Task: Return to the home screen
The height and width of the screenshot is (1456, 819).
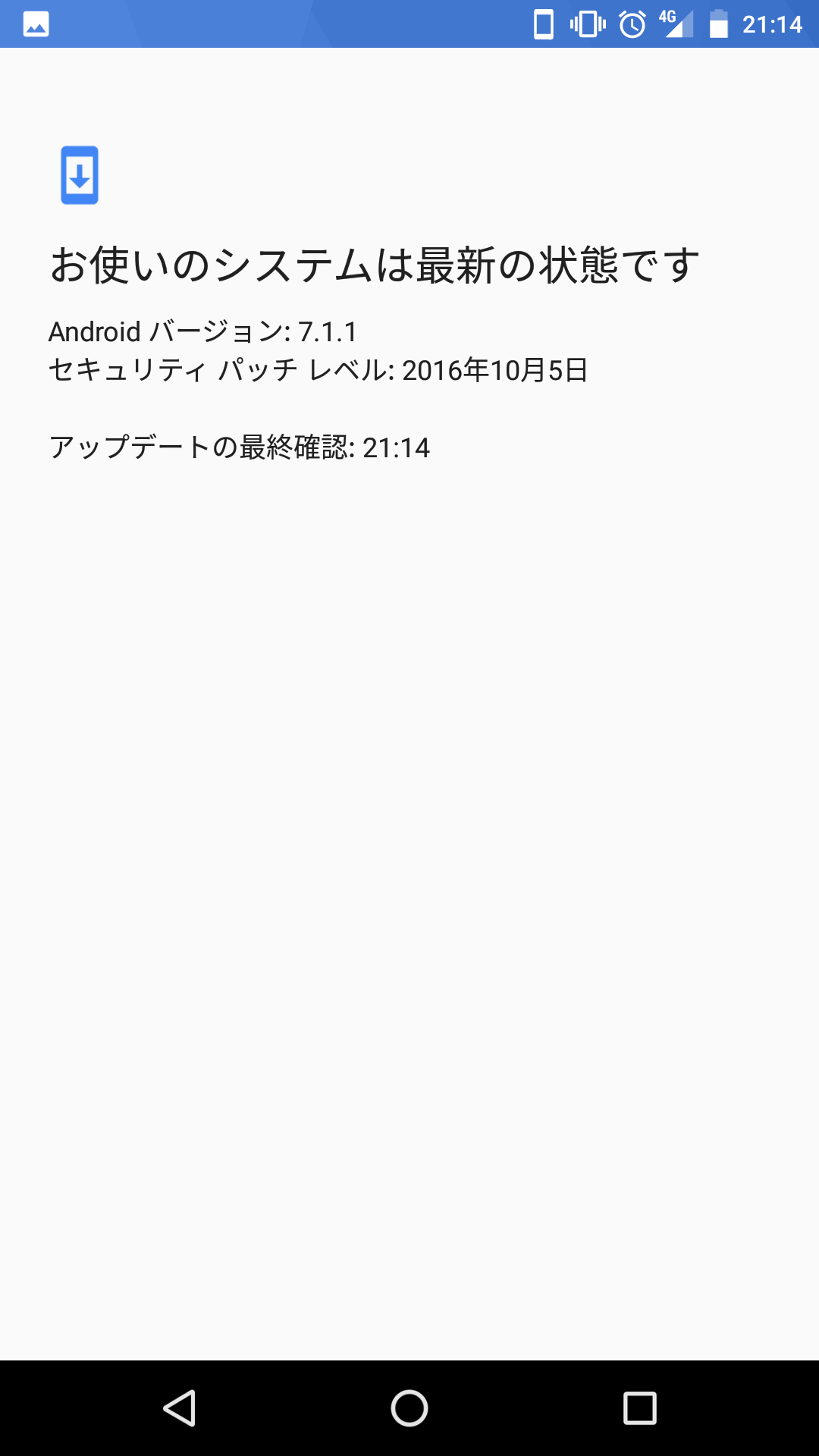Action: click(x=409, y=1408)
